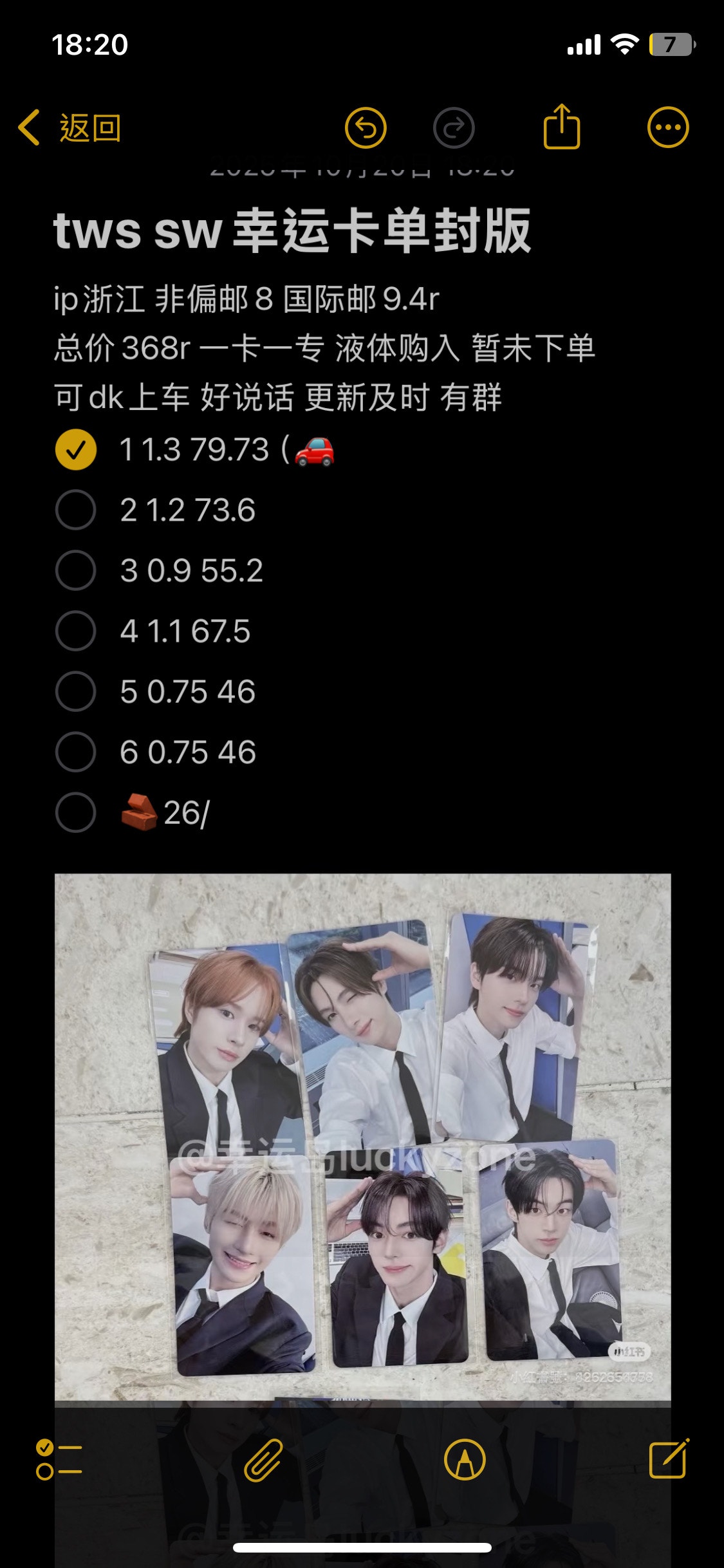Tick the checkbox for 4 1.1 67.5
724x1568 pixels.
(x=76, y=631)
